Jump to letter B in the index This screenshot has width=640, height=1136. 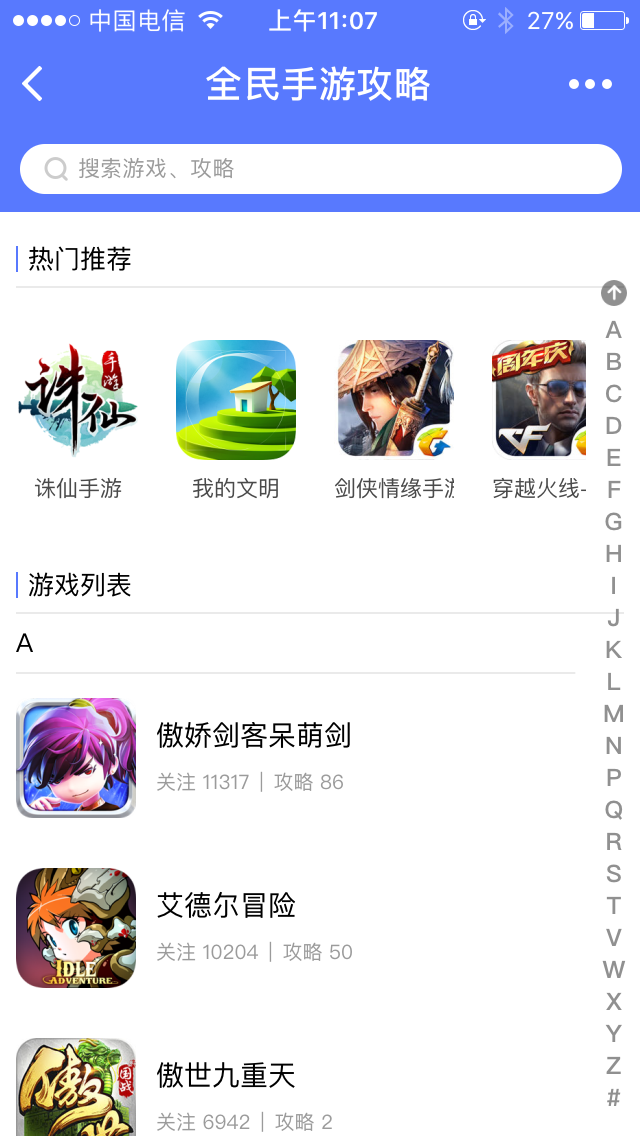pyautogui.click(x=613, y=362)
